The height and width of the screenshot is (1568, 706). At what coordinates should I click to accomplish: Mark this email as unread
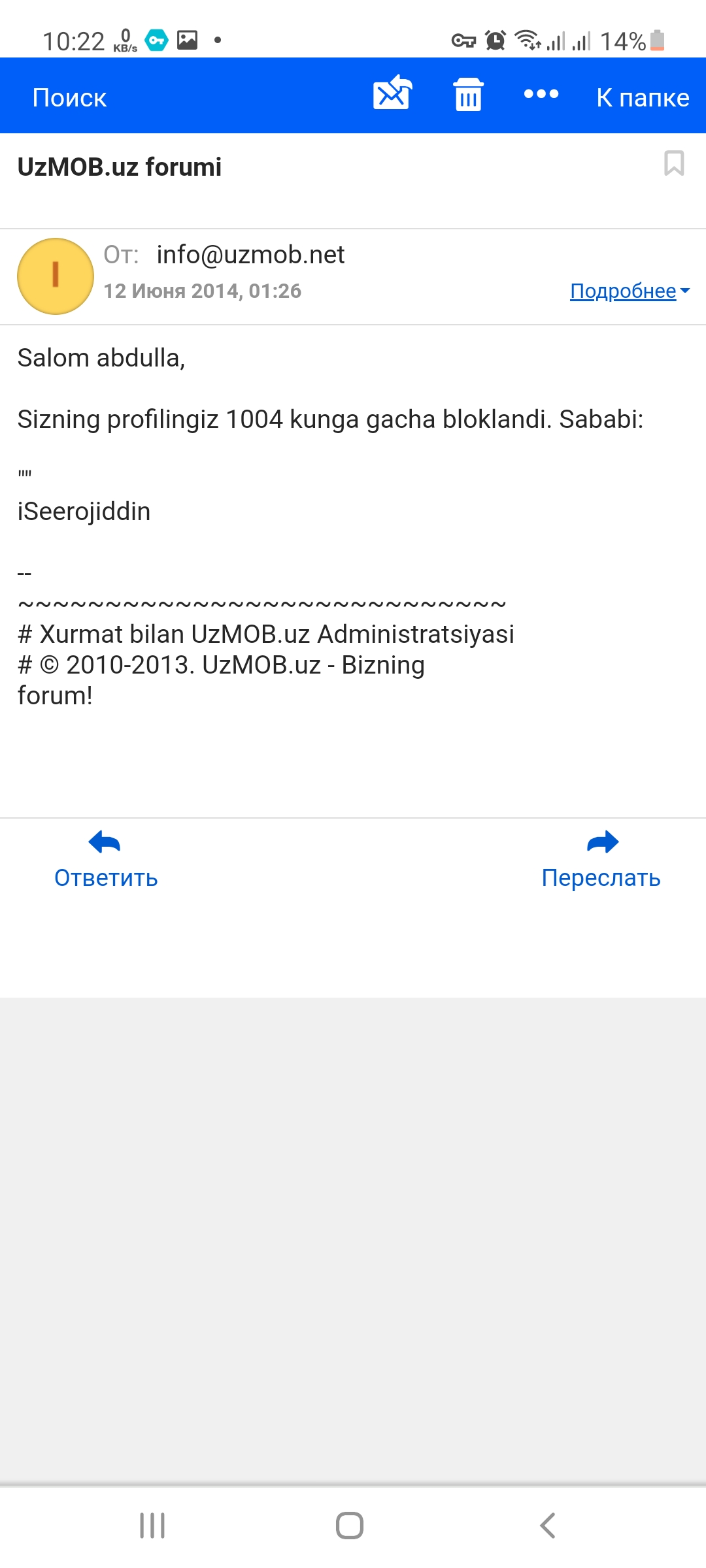pos(392,93)
